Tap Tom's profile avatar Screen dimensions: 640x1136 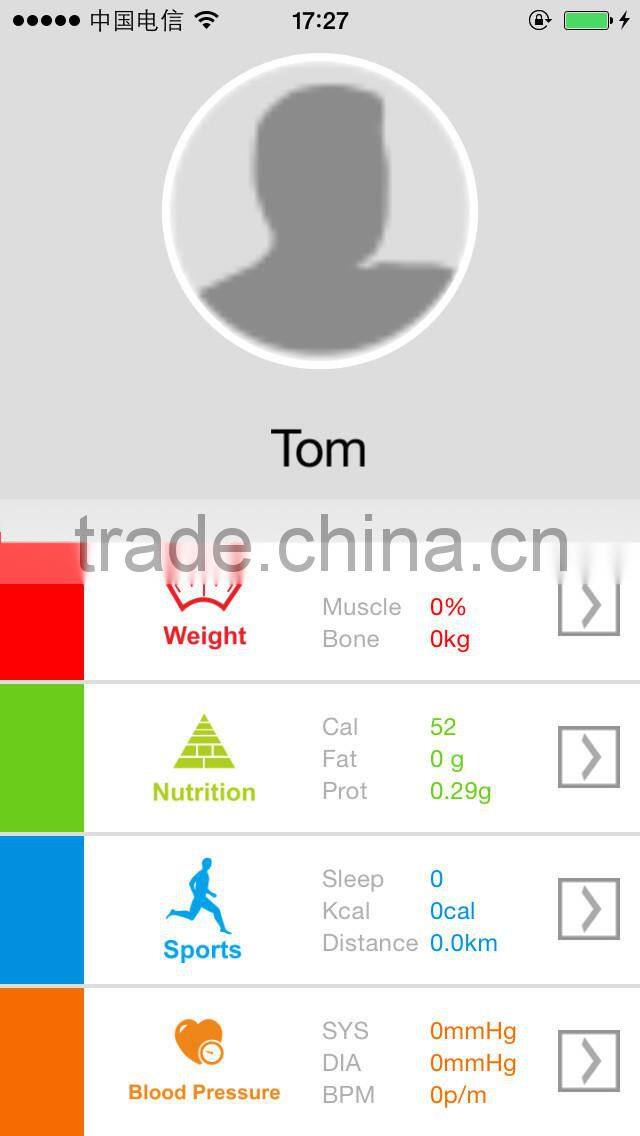(320, 212)
